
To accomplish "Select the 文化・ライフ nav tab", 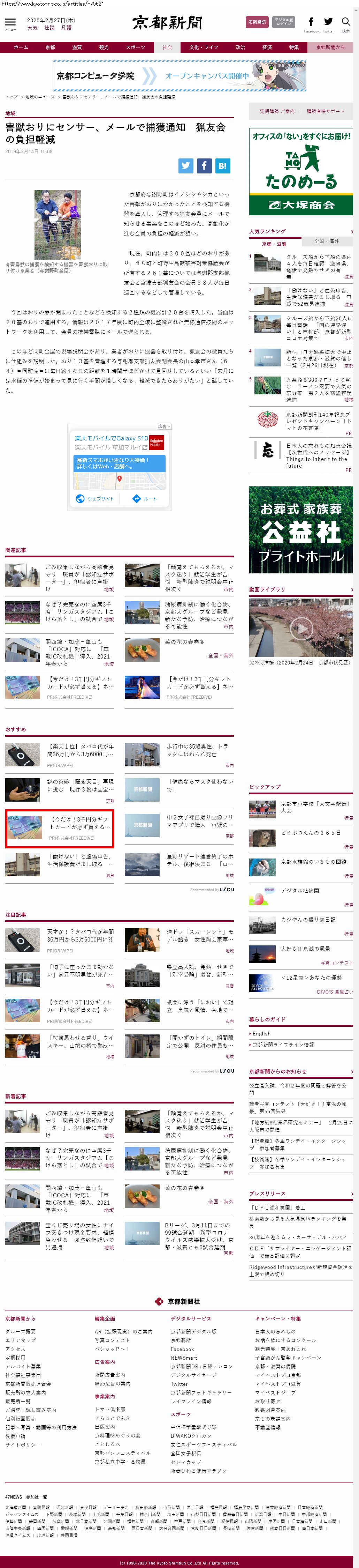I will [203, 47].
